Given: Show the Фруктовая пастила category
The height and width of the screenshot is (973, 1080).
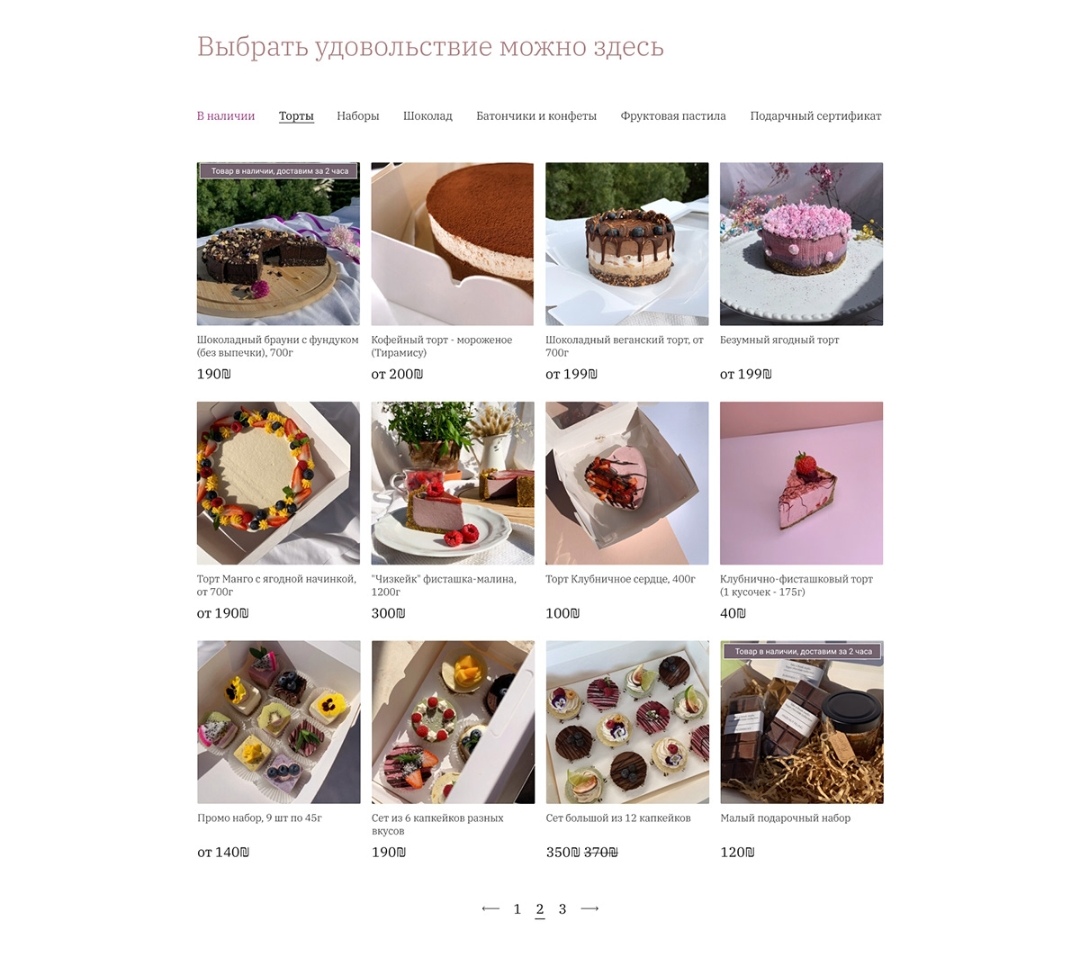Looking at the screenshot, I should tap(673, 116).
